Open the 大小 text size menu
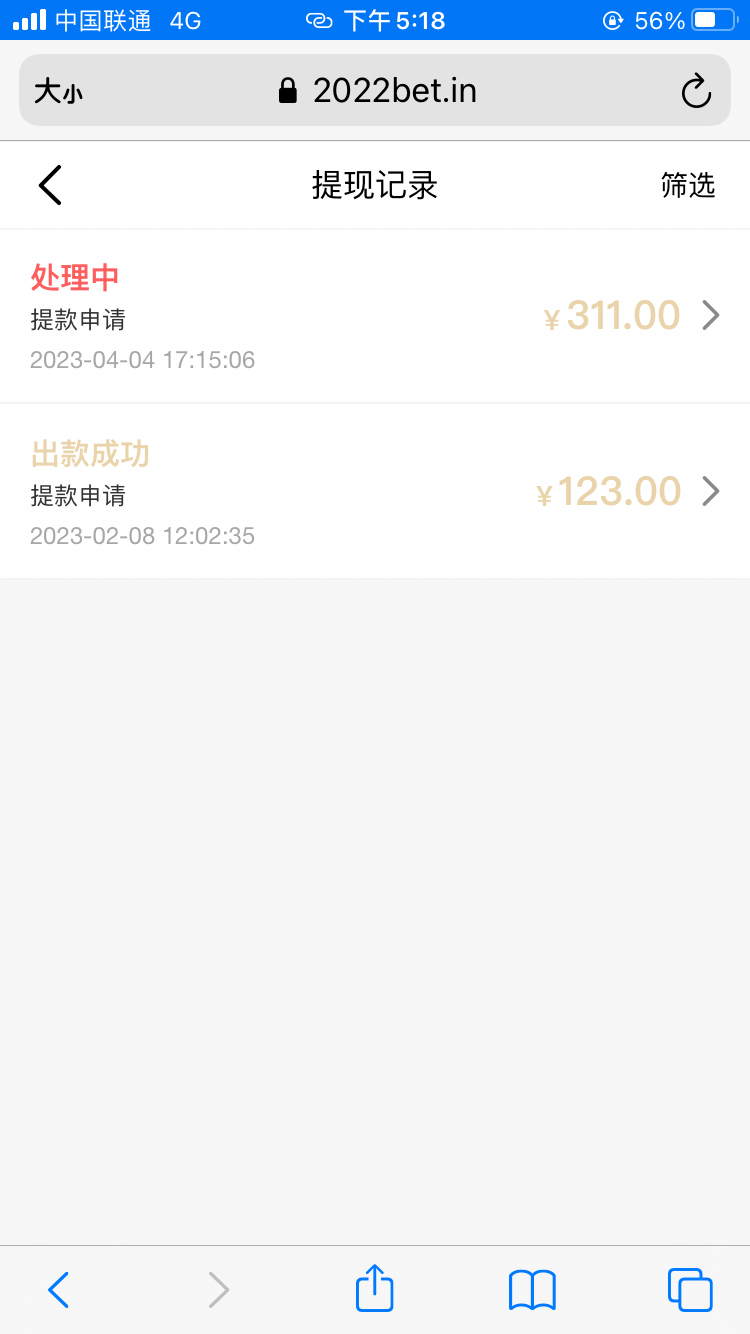 coord(58,92)
